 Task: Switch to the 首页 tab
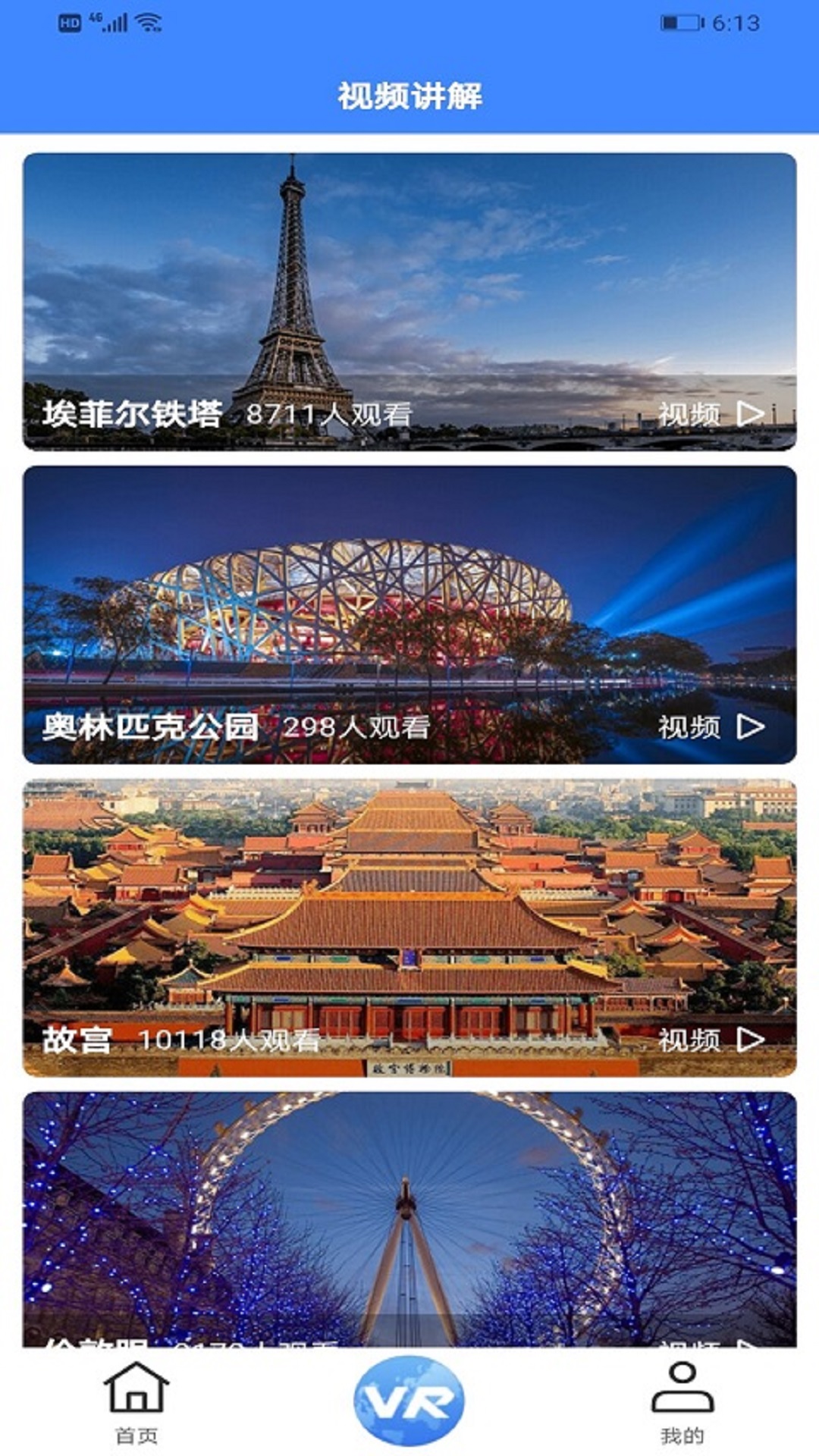click(136, 1403)
